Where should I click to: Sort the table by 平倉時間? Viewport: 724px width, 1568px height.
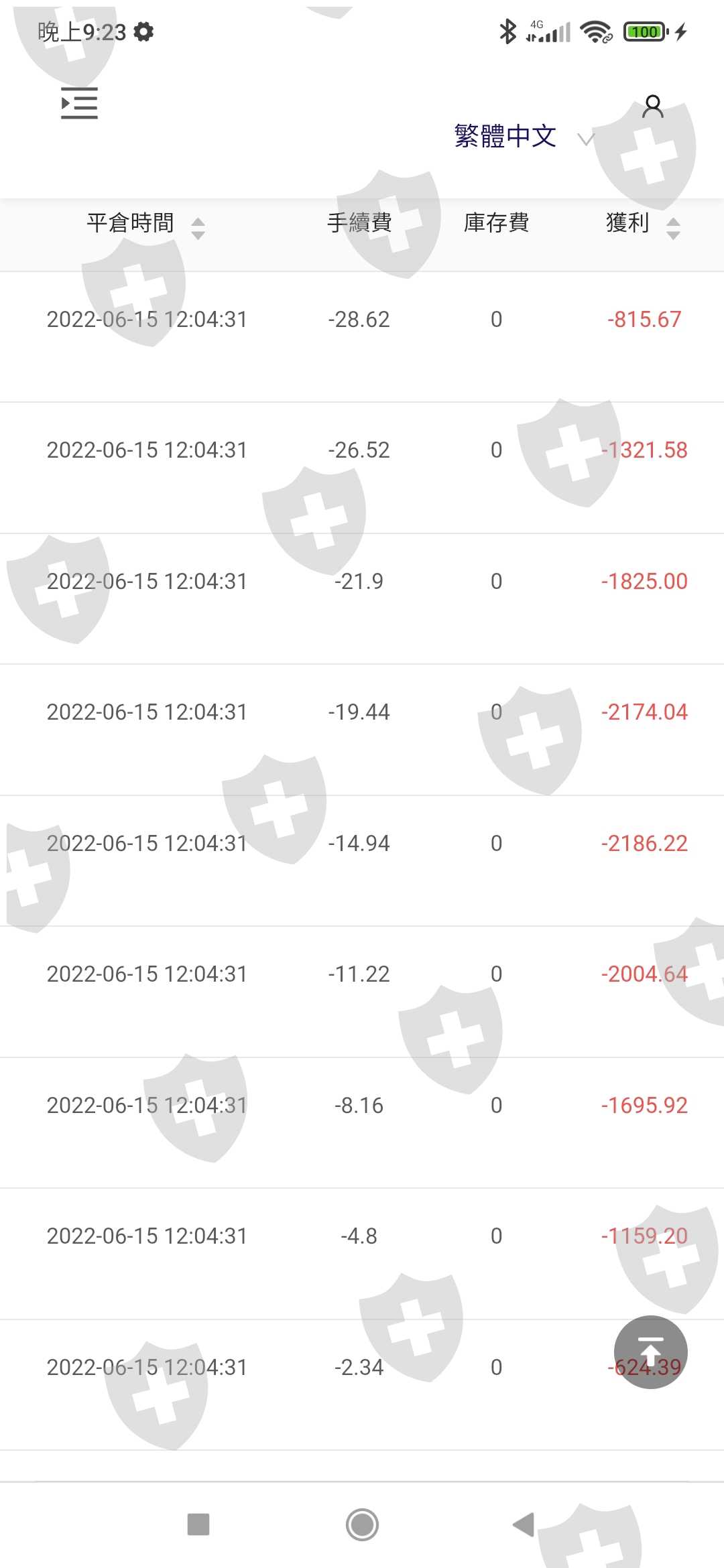198,228
